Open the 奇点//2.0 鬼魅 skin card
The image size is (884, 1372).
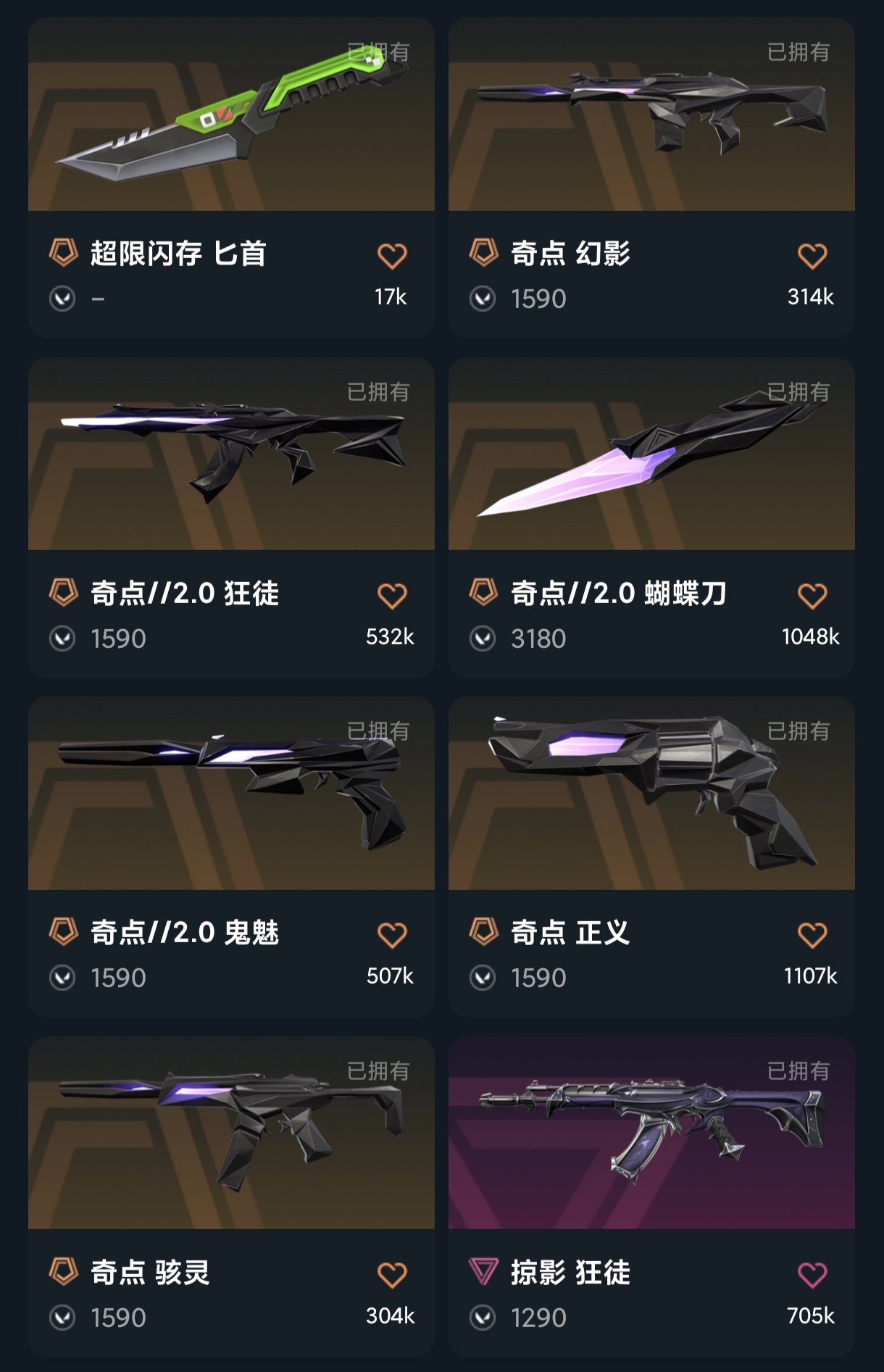point(231,794)
